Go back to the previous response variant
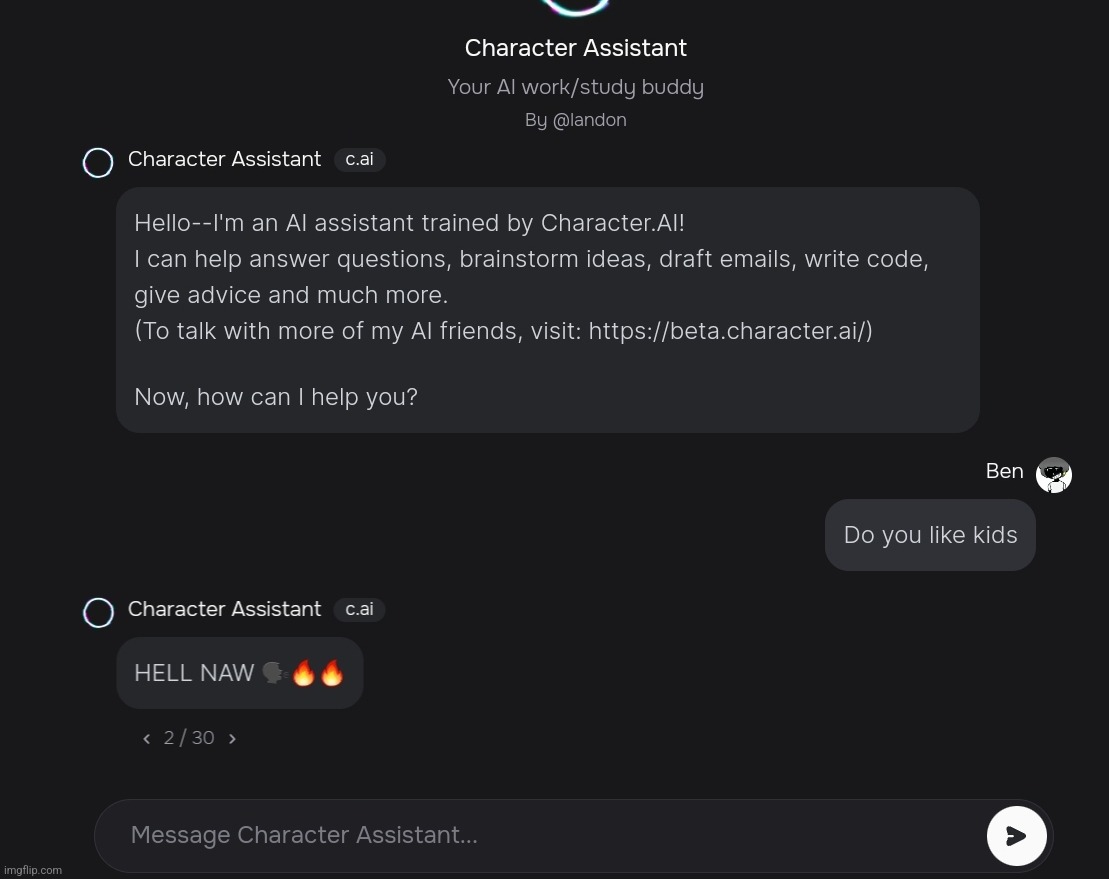1109x879 pixels. click(x=146, y=739)
